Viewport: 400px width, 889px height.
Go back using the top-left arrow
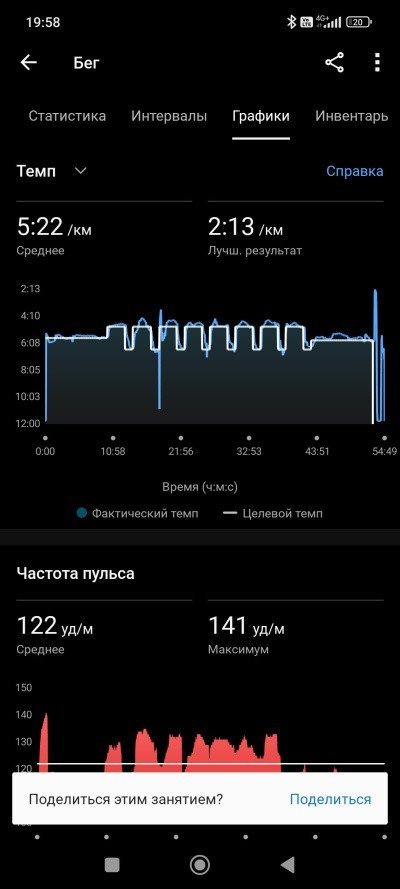tap(28, 63)
